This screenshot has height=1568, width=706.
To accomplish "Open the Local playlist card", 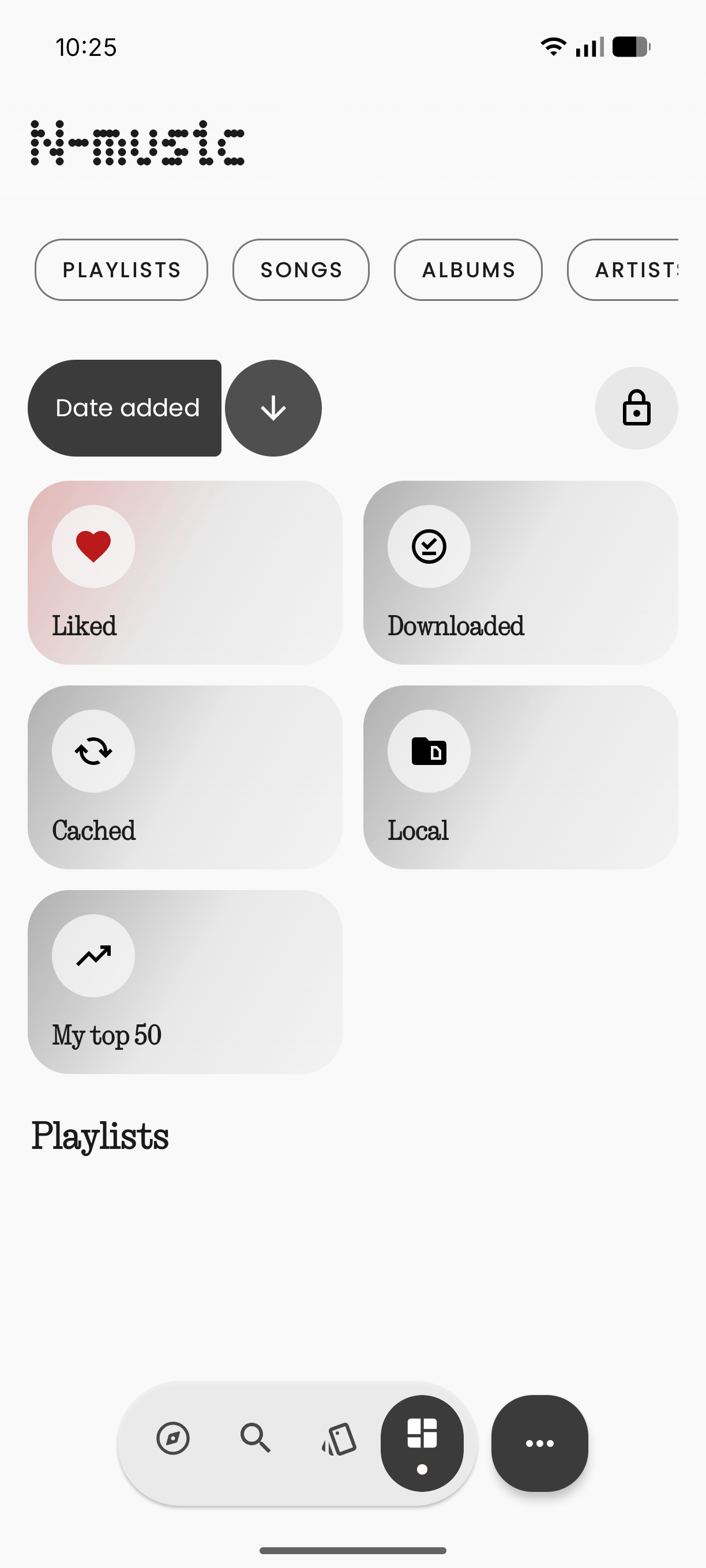I will coord(521,777).
